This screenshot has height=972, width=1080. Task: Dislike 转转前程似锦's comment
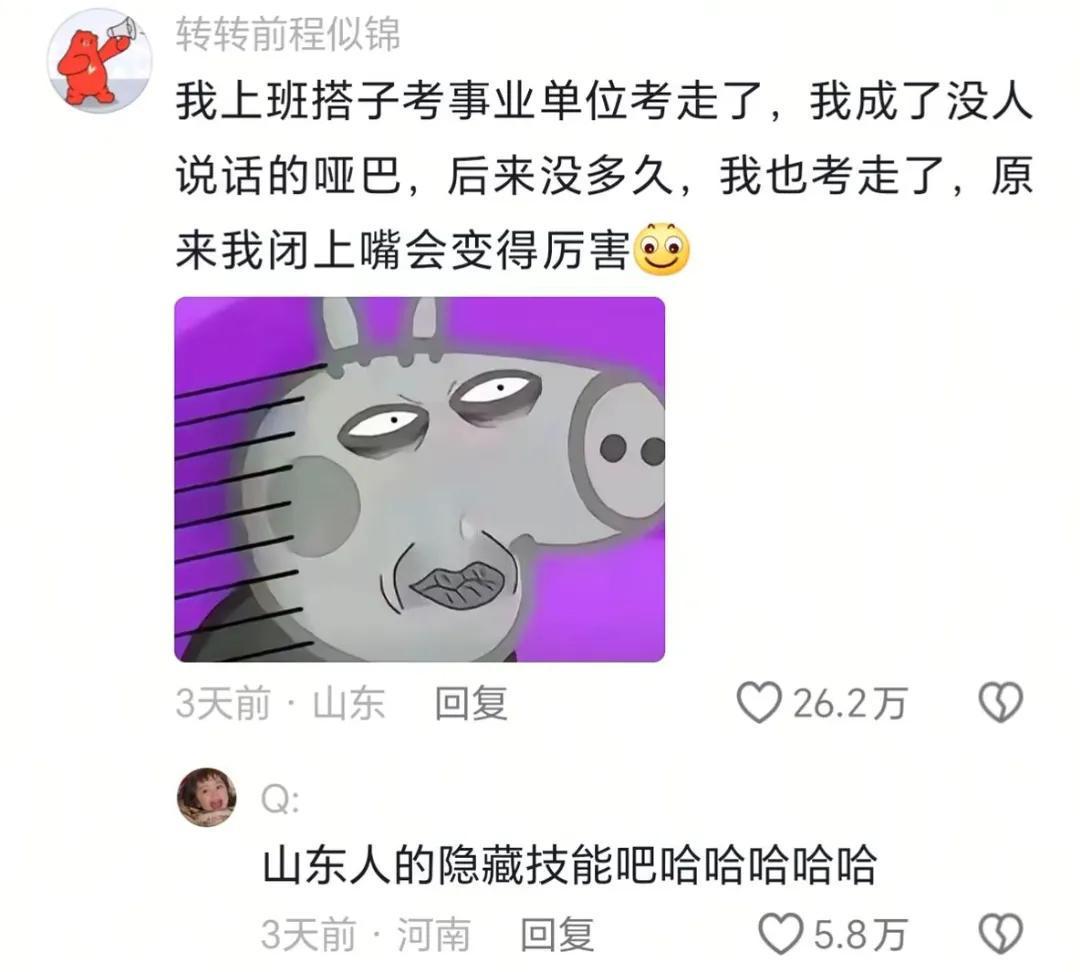tap(999, 704)
